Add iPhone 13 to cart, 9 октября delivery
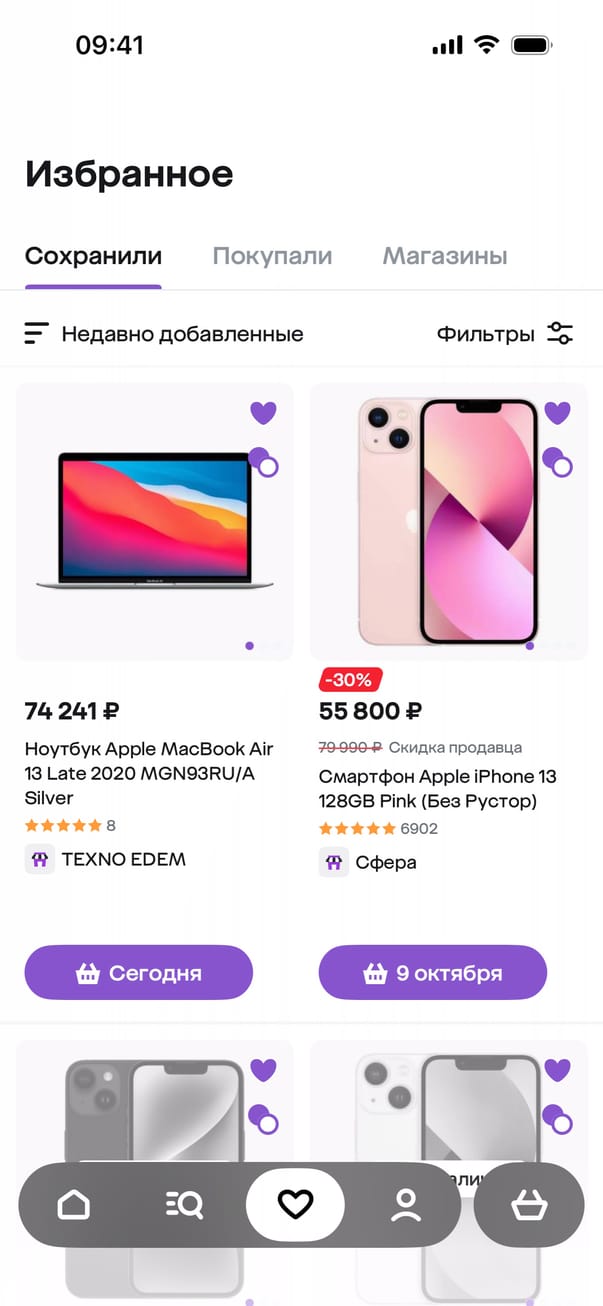603x1306 pixels. pyautogui.click(x=433, y=972)
